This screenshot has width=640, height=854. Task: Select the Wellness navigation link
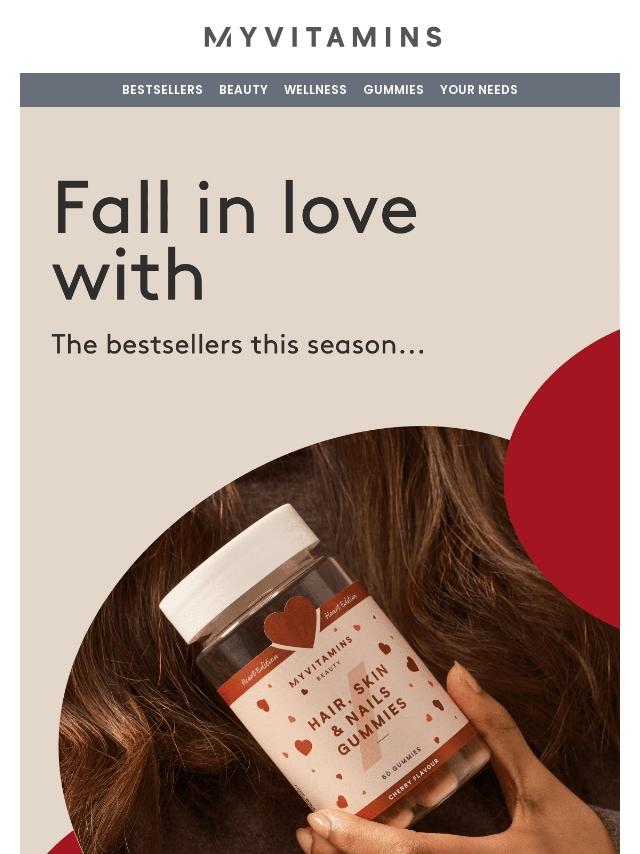(x=315, y=90)
